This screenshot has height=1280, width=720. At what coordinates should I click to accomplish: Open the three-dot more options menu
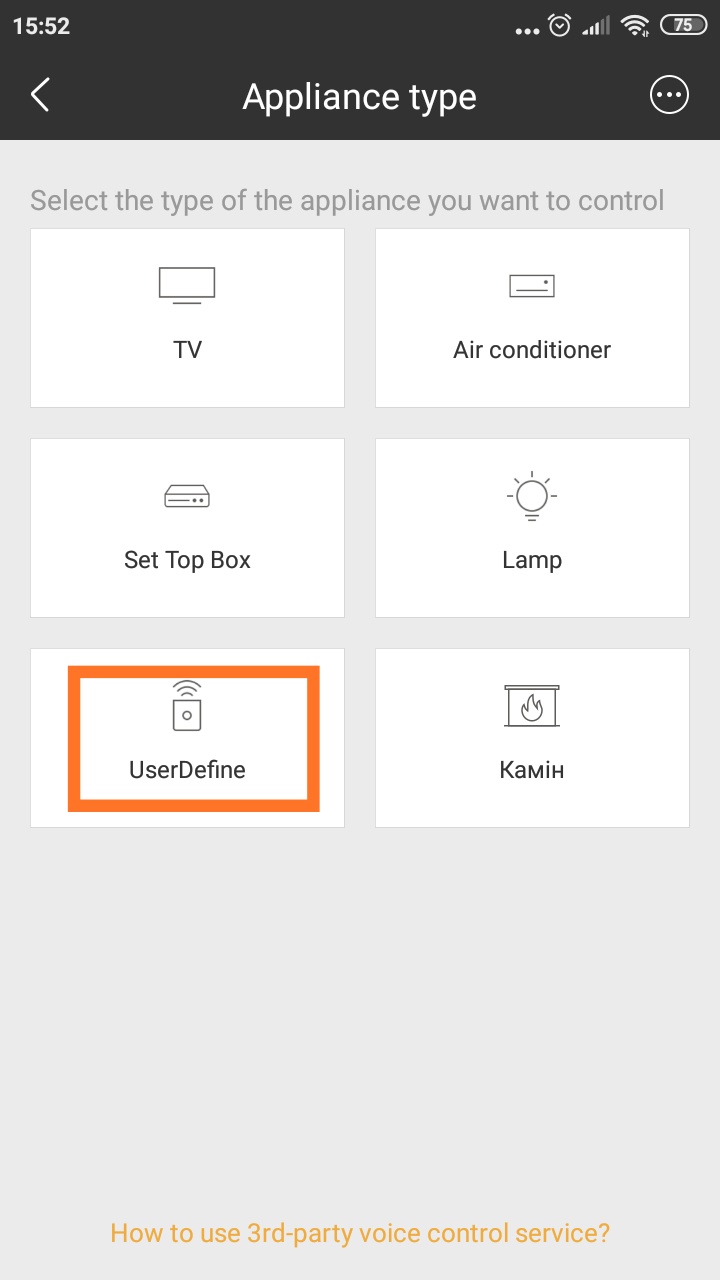coord(670,96)
